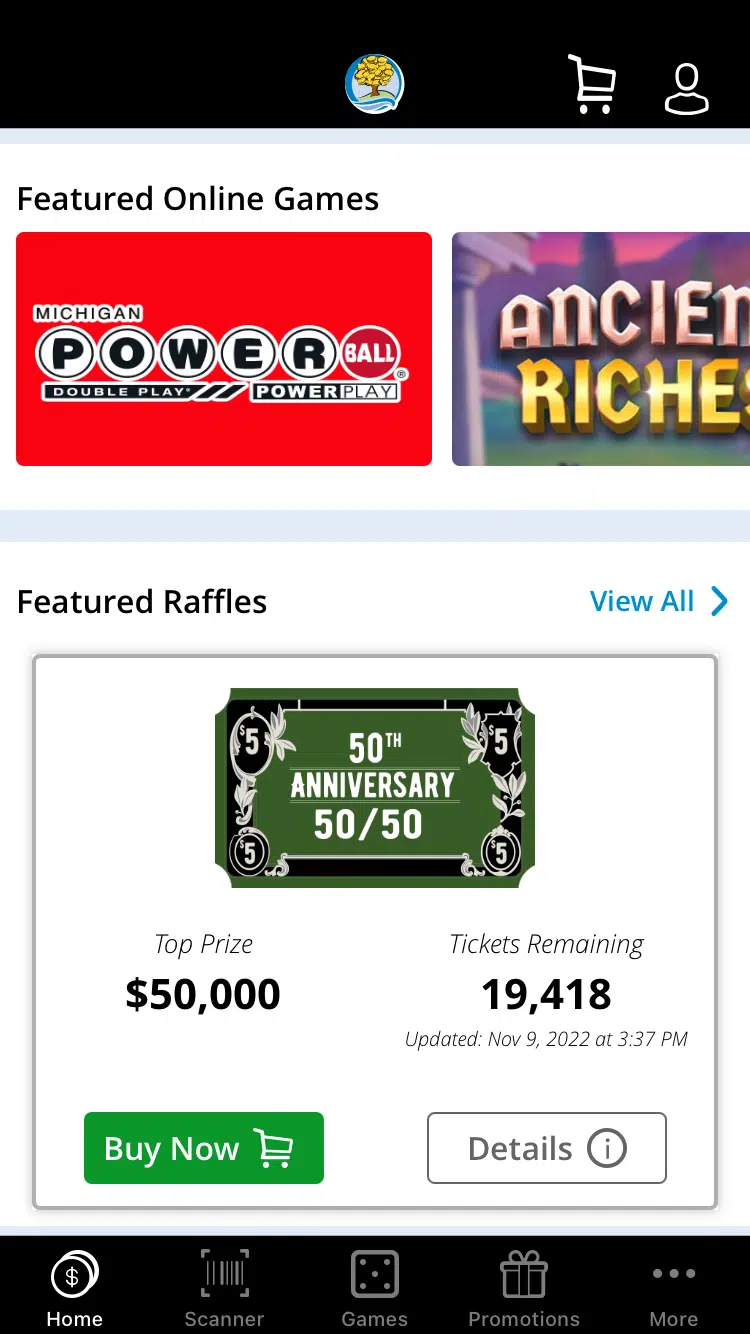The height and width of the screenshot is (1334, 750).
Task: Switch to the Scanner tab
Action: click(x=224, y=1288)
